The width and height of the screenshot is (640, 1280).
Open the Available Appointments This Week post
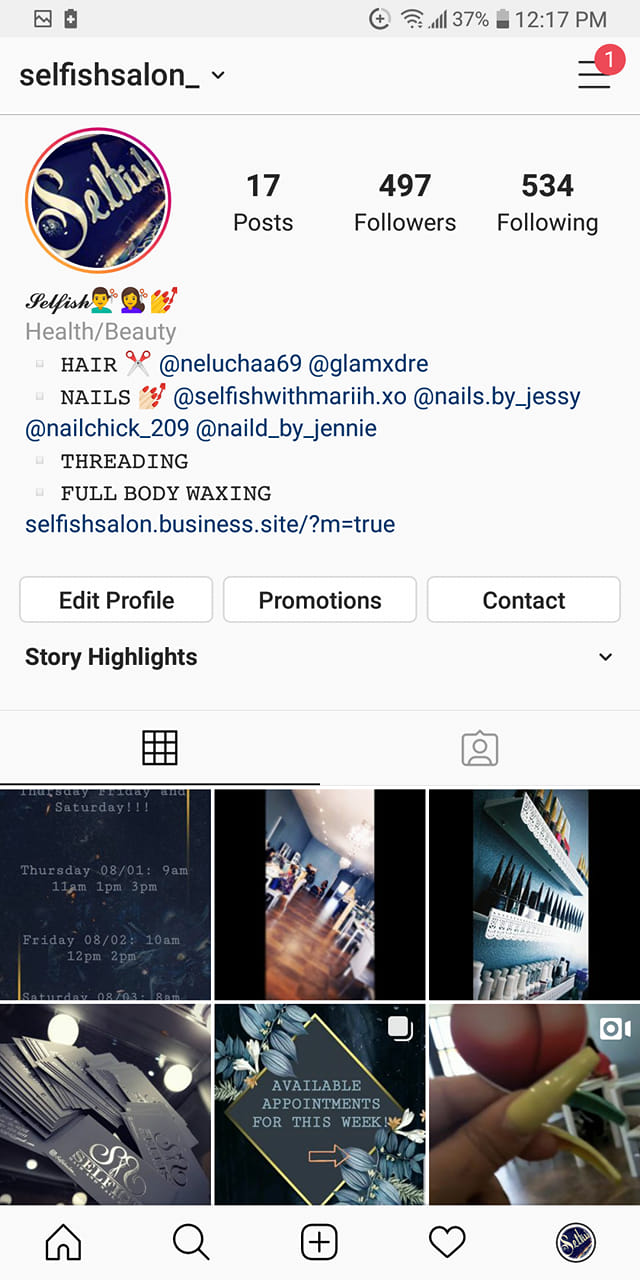(x=320, y=1105)
